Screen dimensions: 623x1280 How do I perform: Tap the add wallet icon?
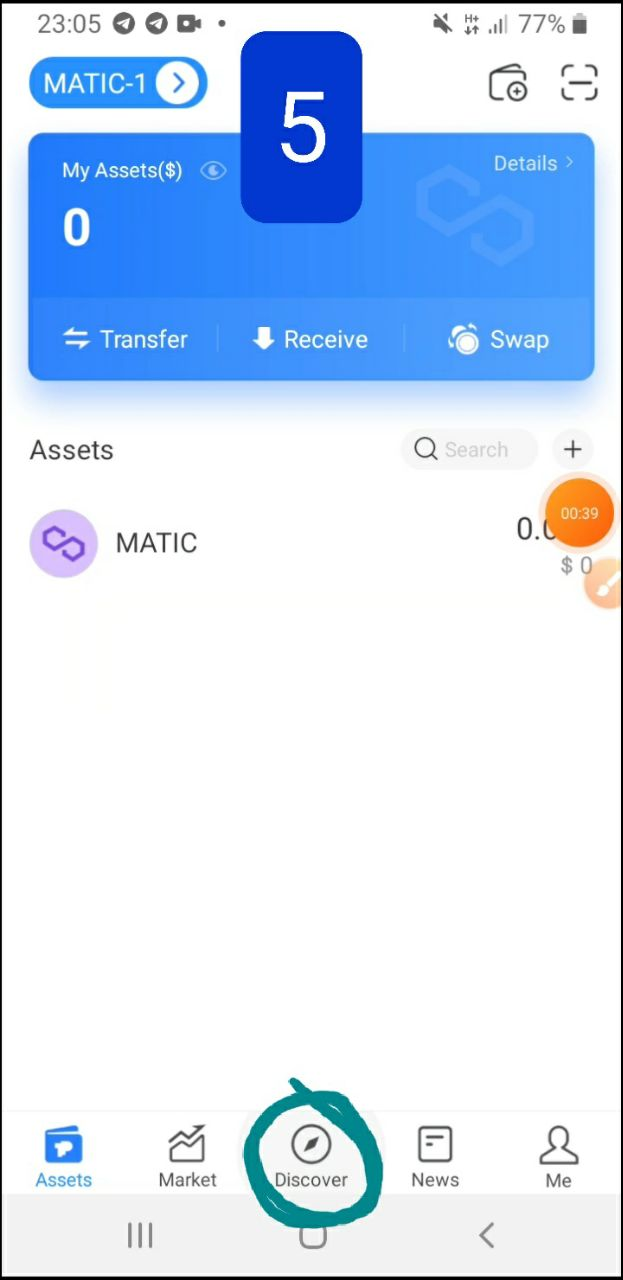pyautogui.click(x=508, y=83)
